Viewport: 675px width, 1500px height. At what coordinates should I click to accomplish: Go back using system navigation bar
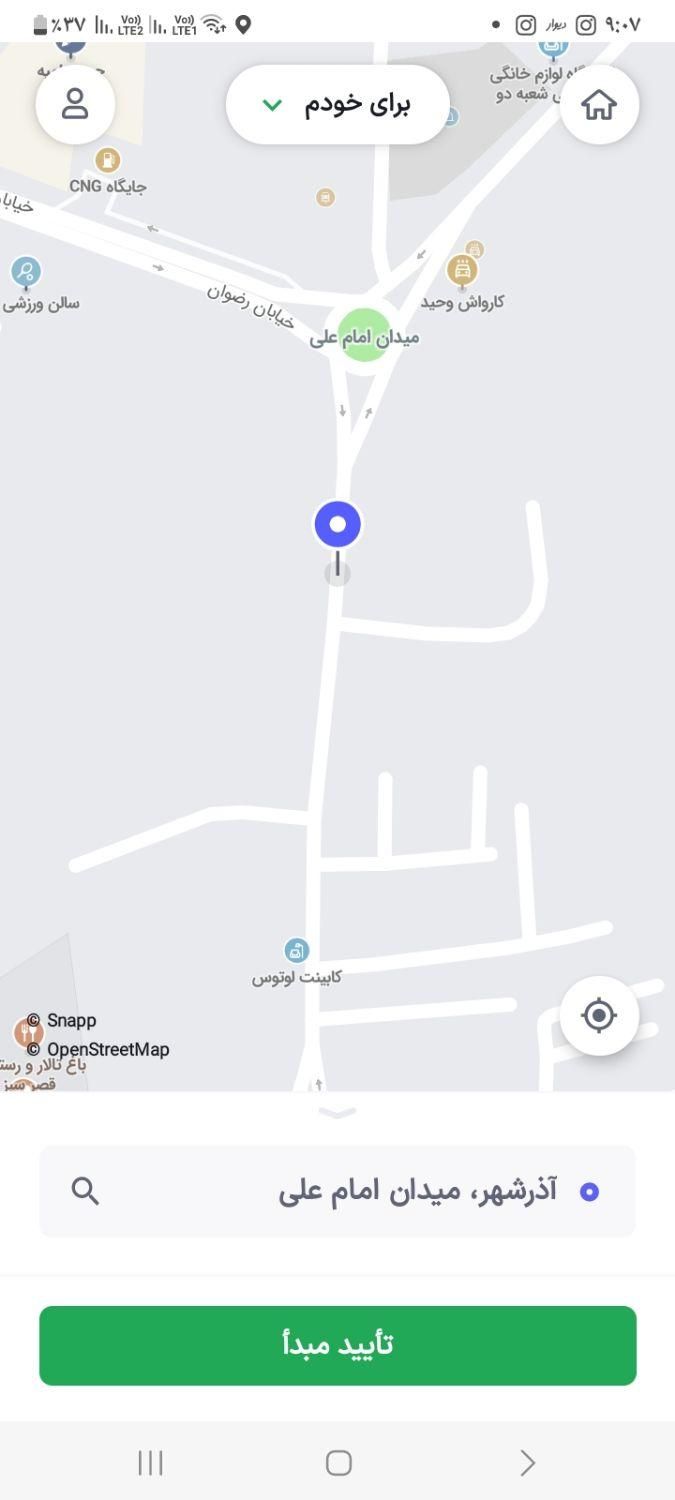[x=527, y=1463]
